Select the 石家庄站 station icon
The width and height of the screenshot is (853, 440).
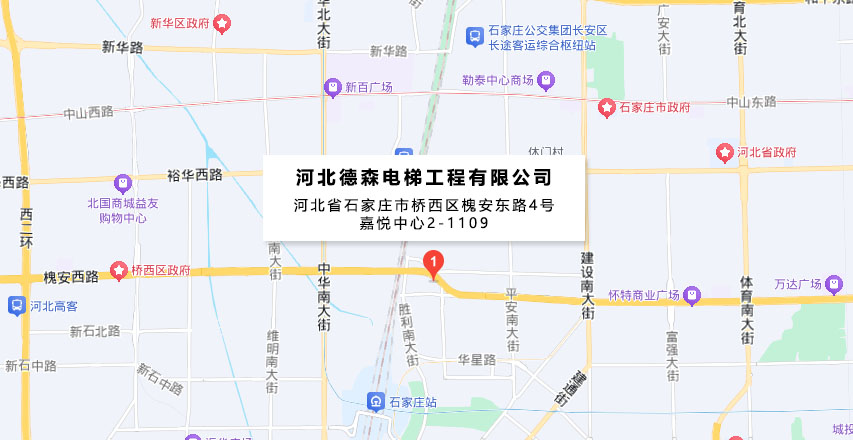pyautogui.click(x=376, y=402)
